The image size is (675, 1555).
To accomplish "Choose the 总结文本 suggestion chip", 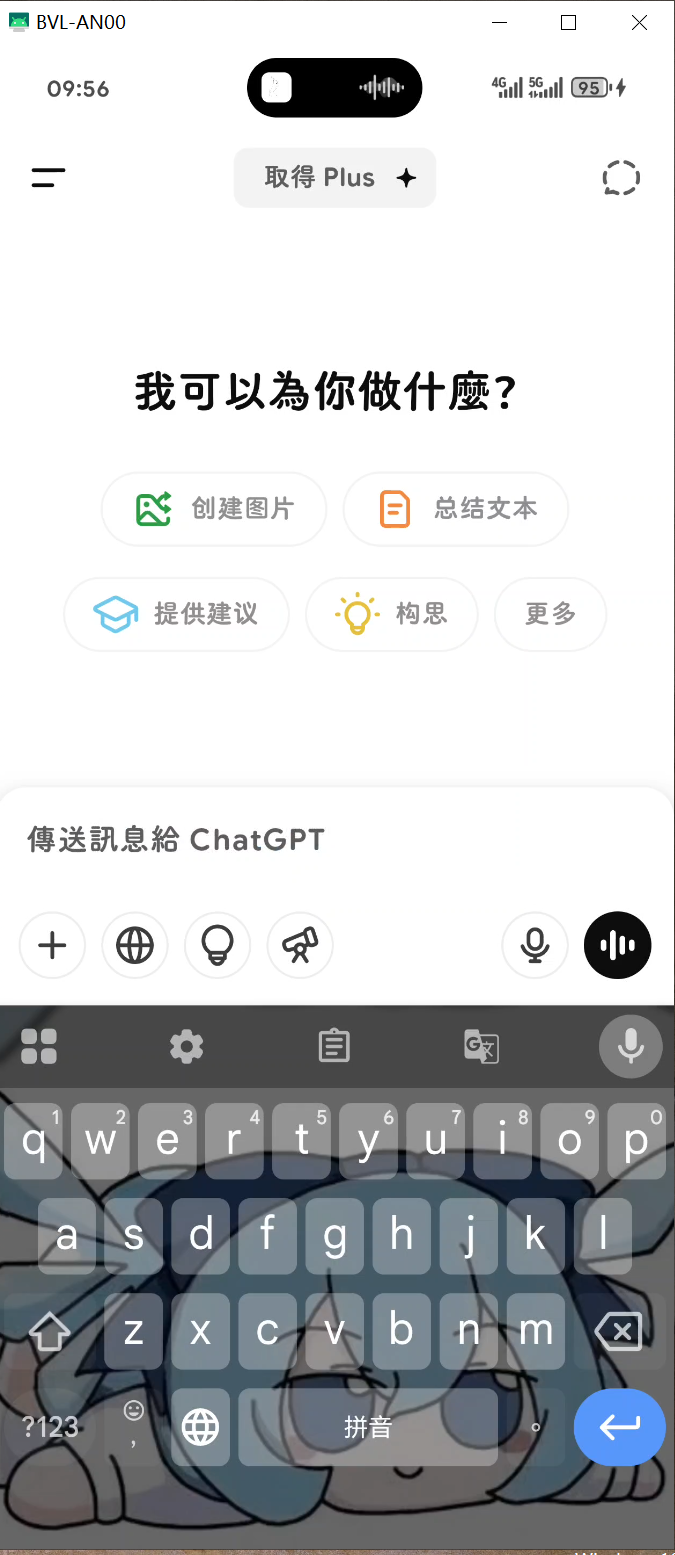I will coord(456,509).
